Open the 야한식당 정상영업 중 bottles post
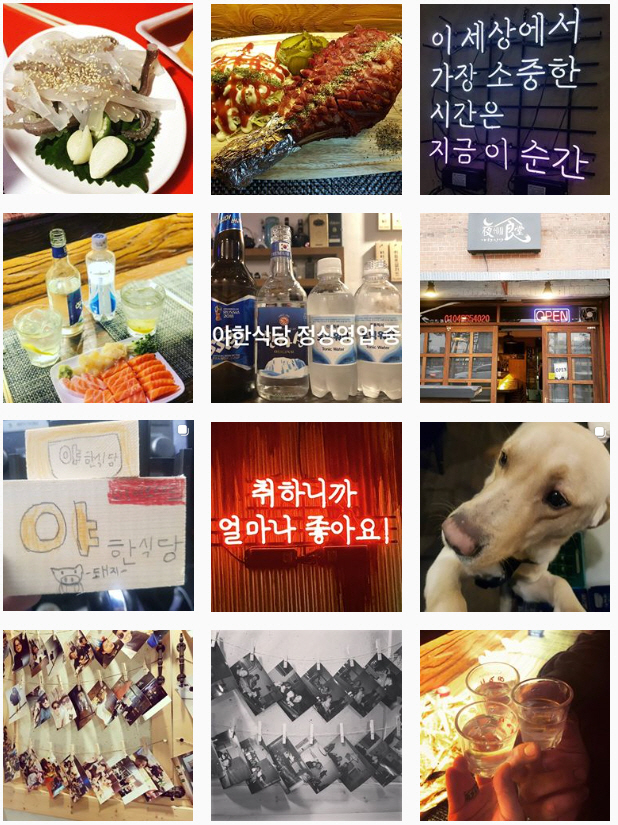 click(306, 308)
